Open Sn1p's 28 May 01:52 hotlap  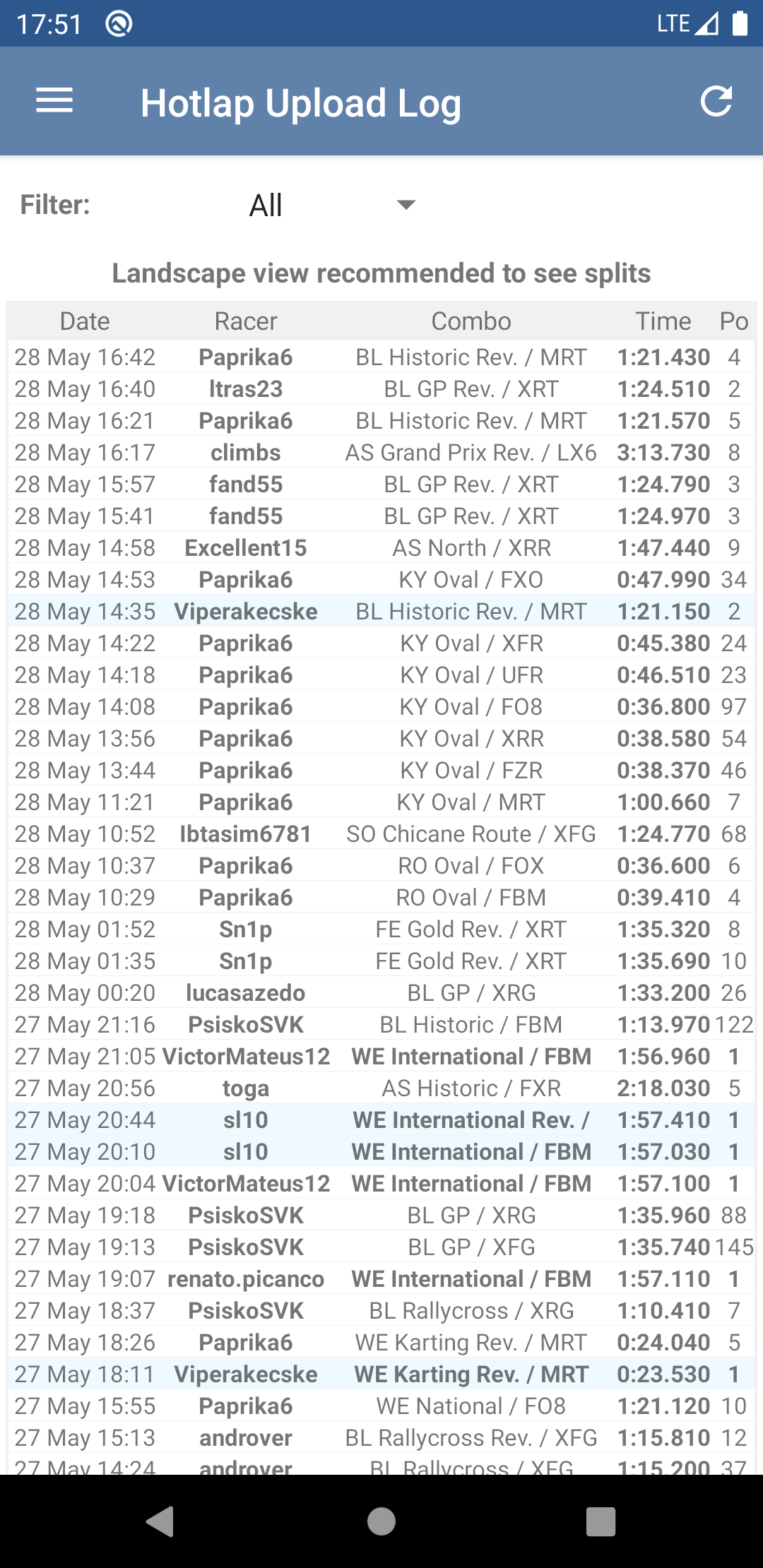coord(381,929)
